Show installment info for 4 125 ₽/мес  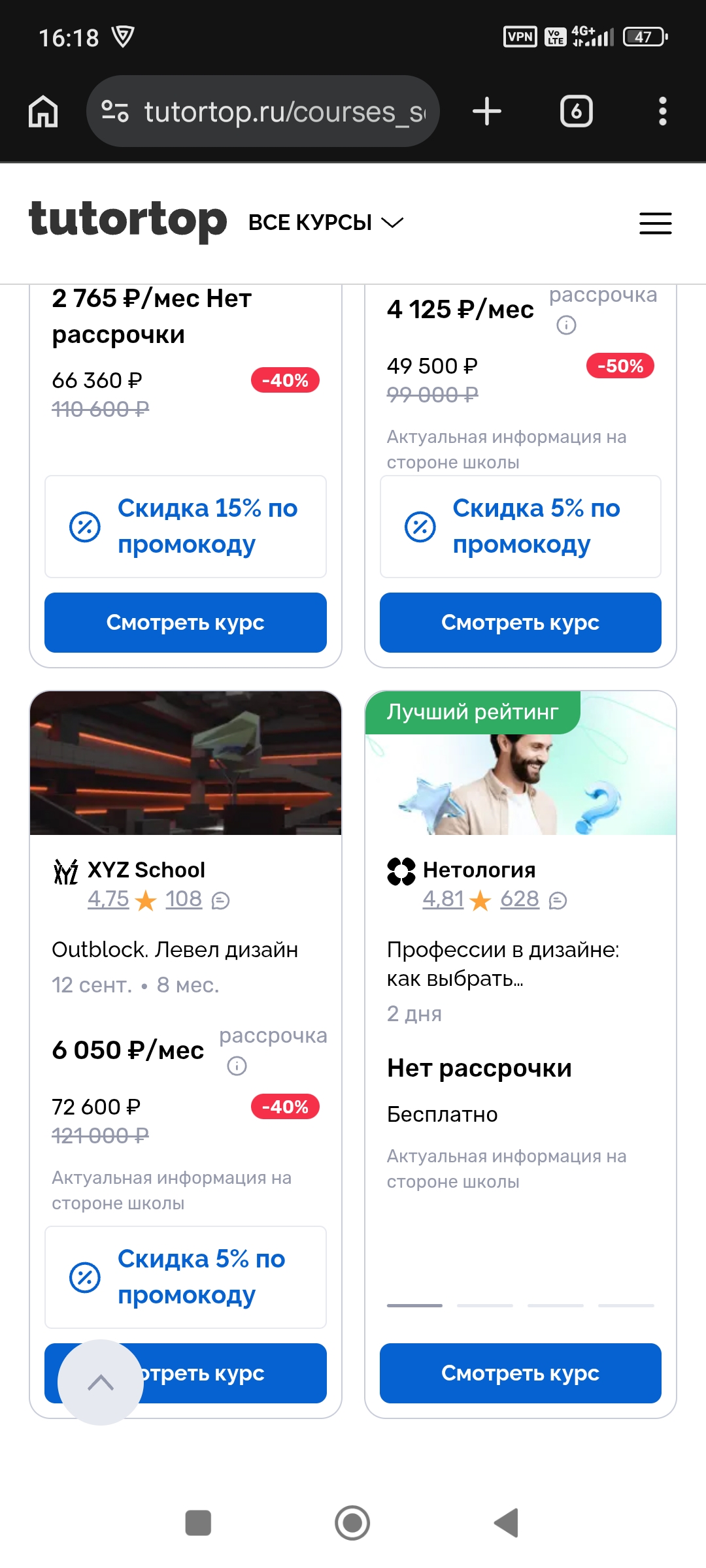click(566, 325)
